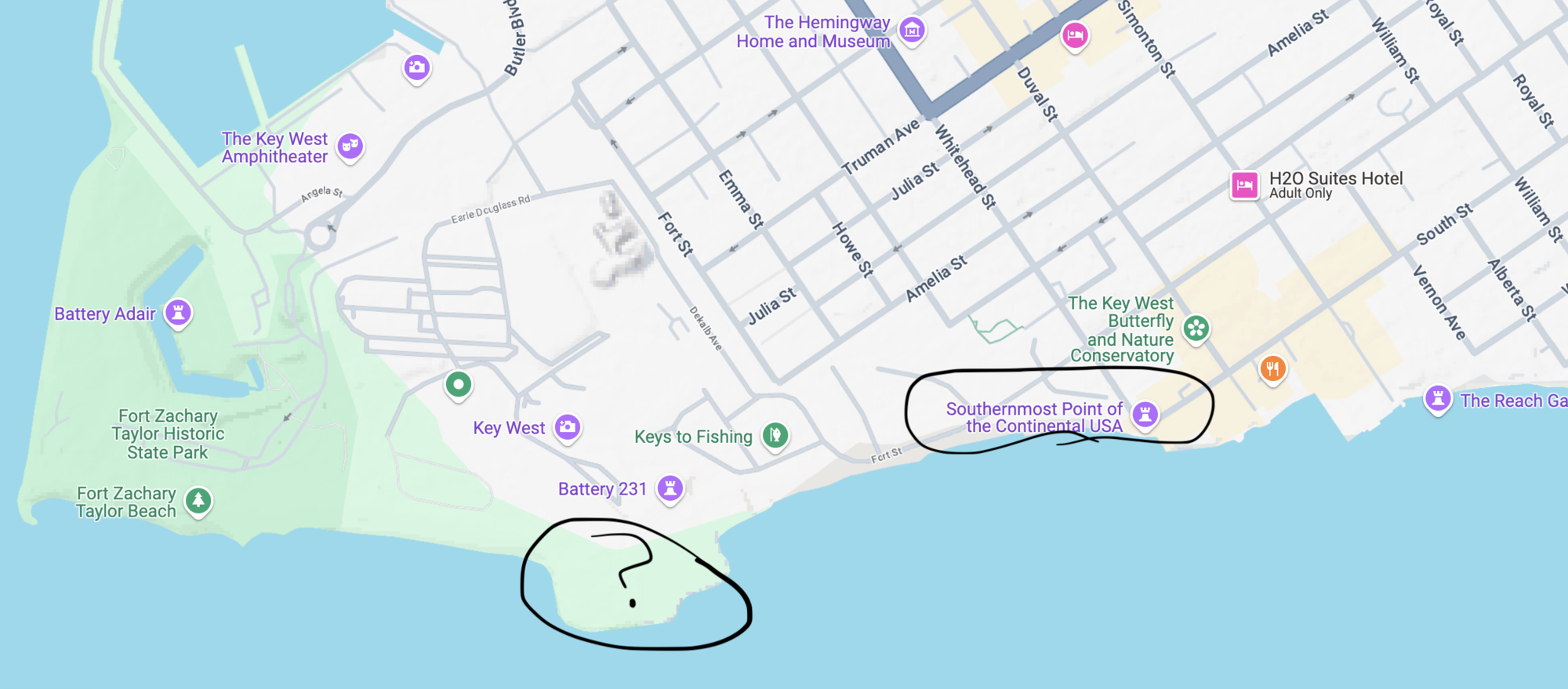Tap the Battery Adair landmark pin
Viewport: 1568px width, 689px height.
tap(178, 313)
